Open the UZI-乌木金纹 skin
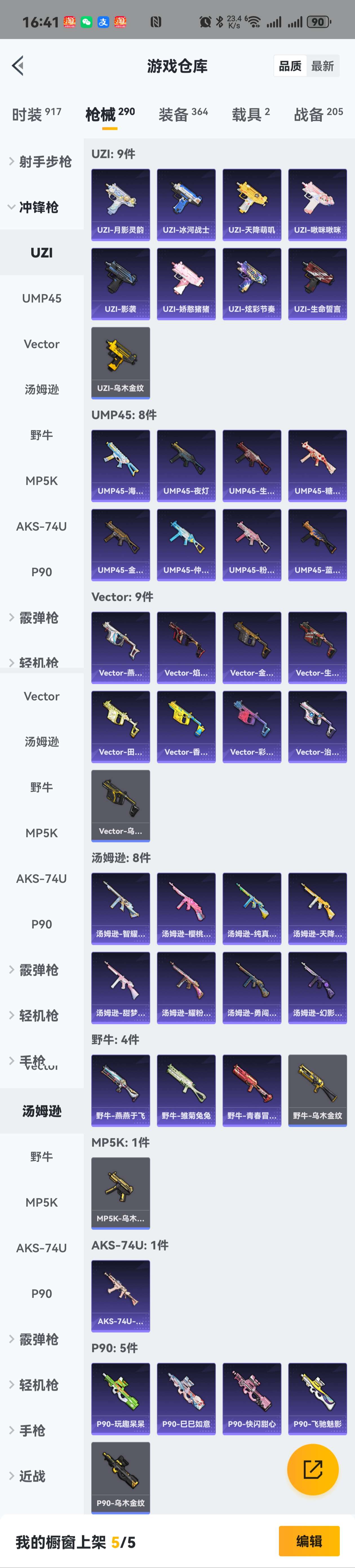355x1568 pixels. [x=121, y=362]
